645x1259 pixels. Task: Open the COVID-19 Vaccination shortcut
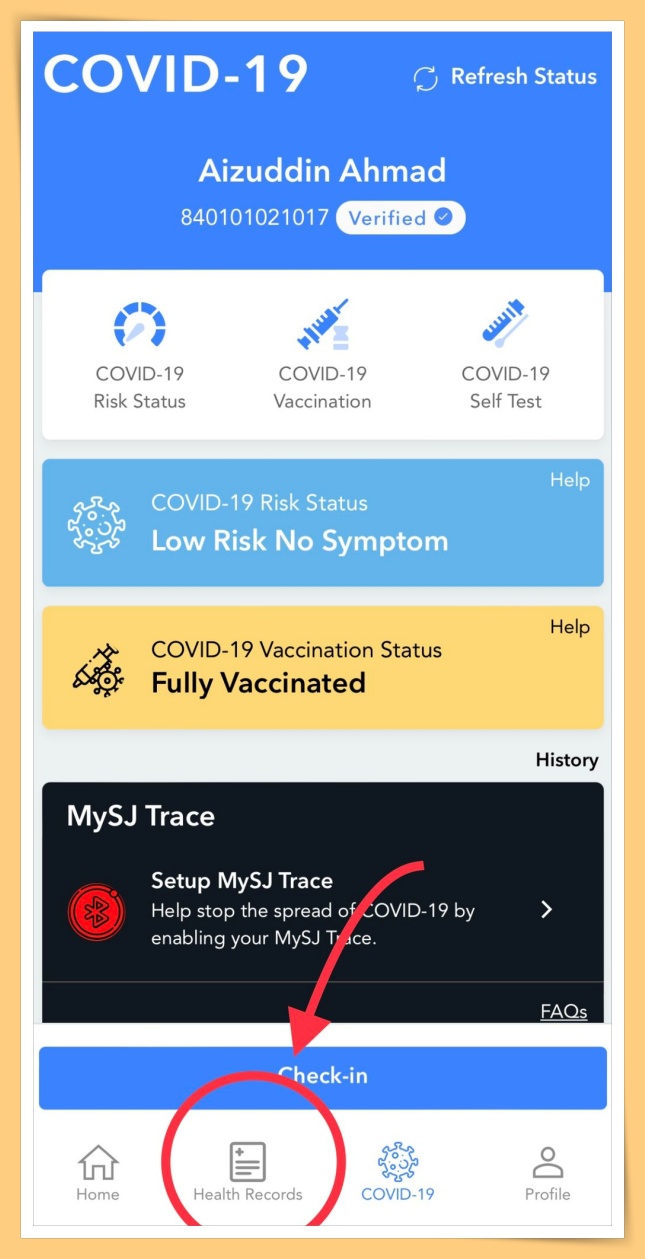(x=323, y=355)
